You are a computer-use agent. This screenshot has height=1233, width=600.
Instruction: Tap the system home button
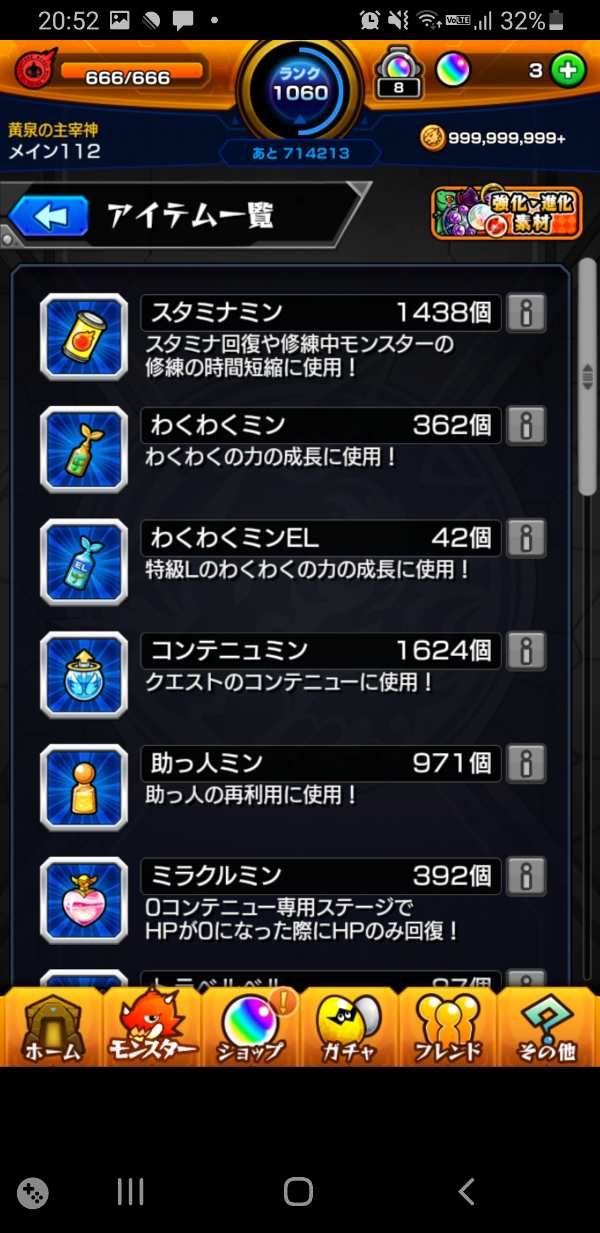point(299,1191)
